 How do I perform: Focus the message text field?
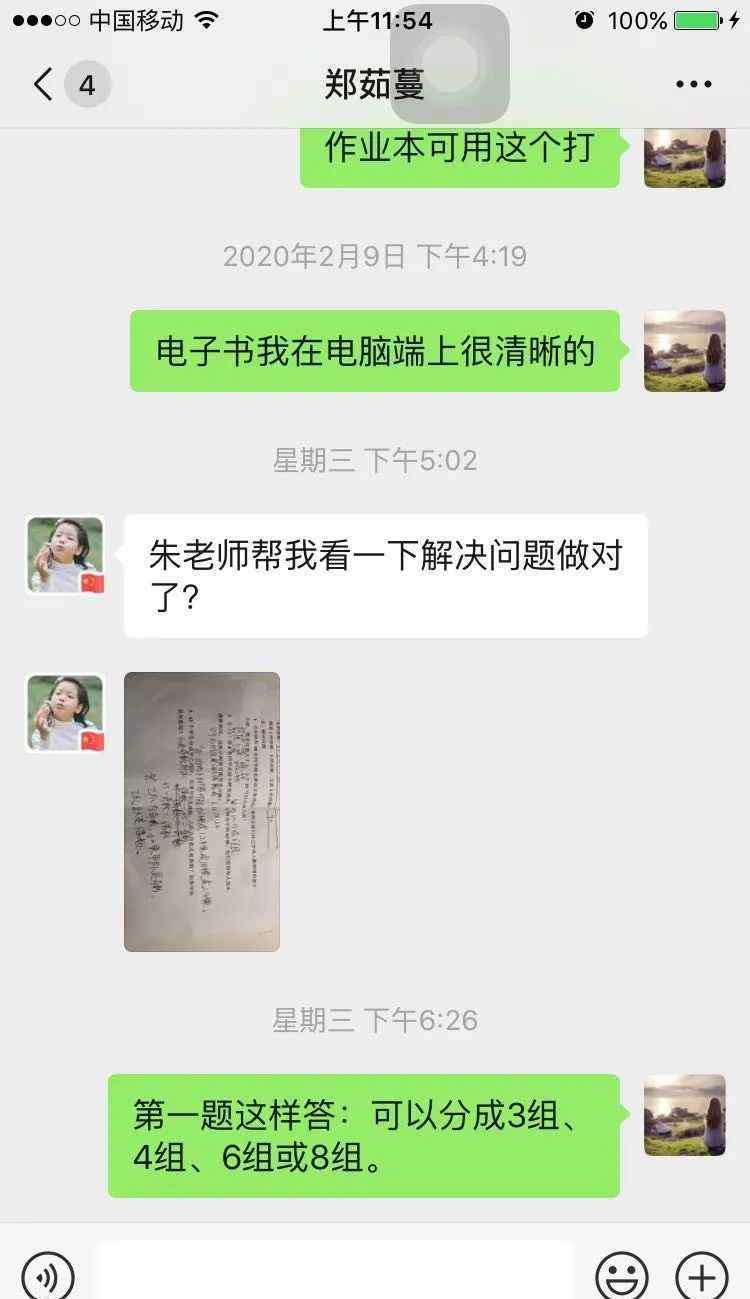335,1272
